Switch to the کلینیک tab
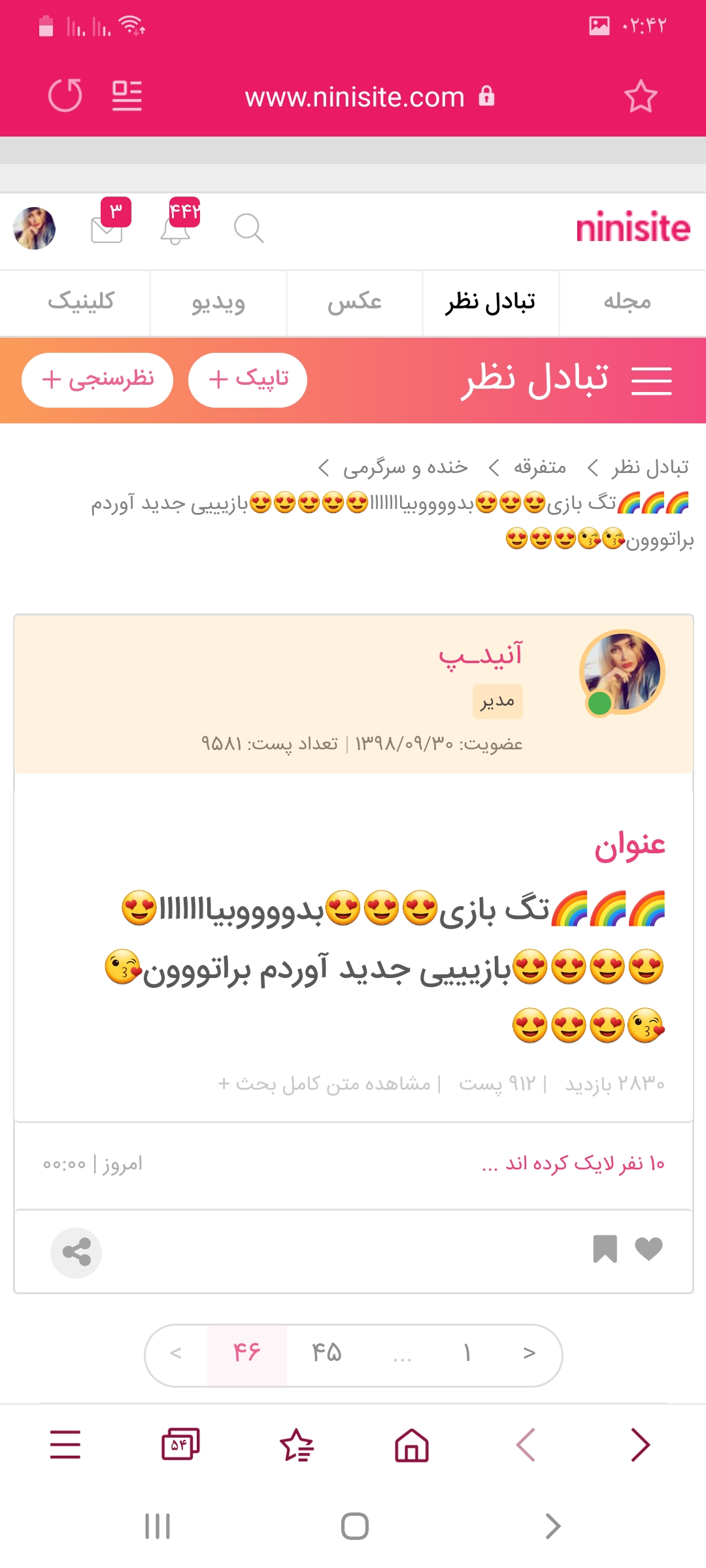 tap(81, 302)
